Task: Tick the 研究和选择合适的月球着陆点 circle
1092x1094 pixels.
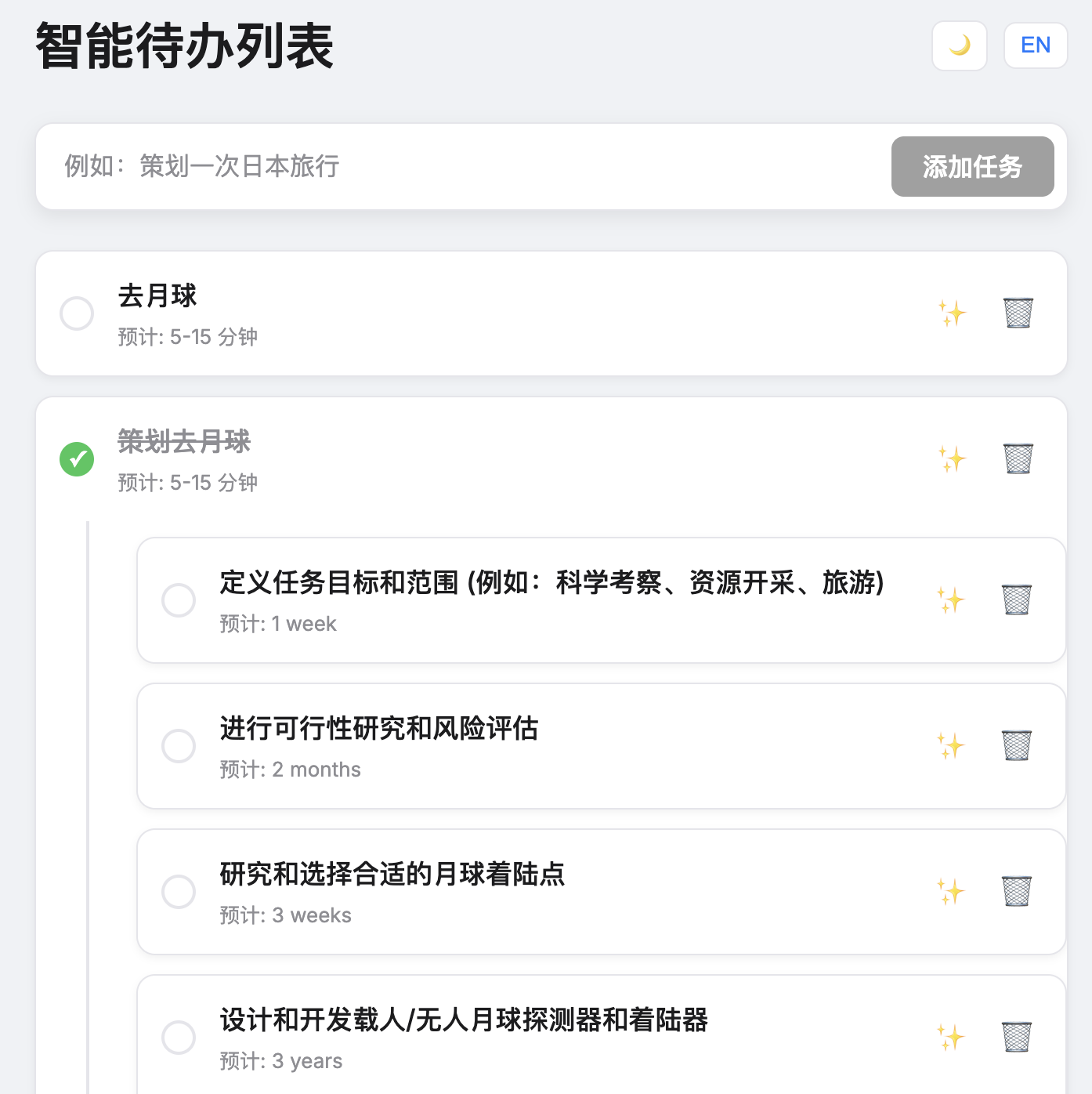Action: click(179, 891)
